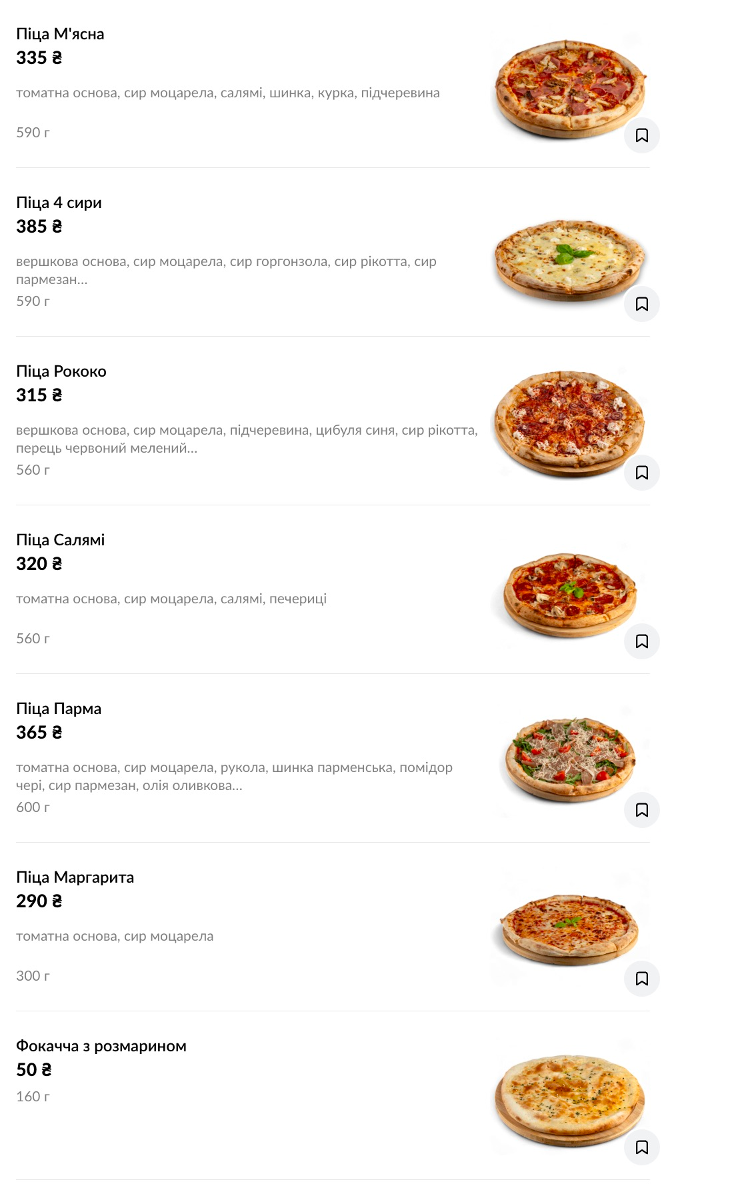Bookmark Піца Маргарита
The image size is (737, 1184).
tap(642, 979)
